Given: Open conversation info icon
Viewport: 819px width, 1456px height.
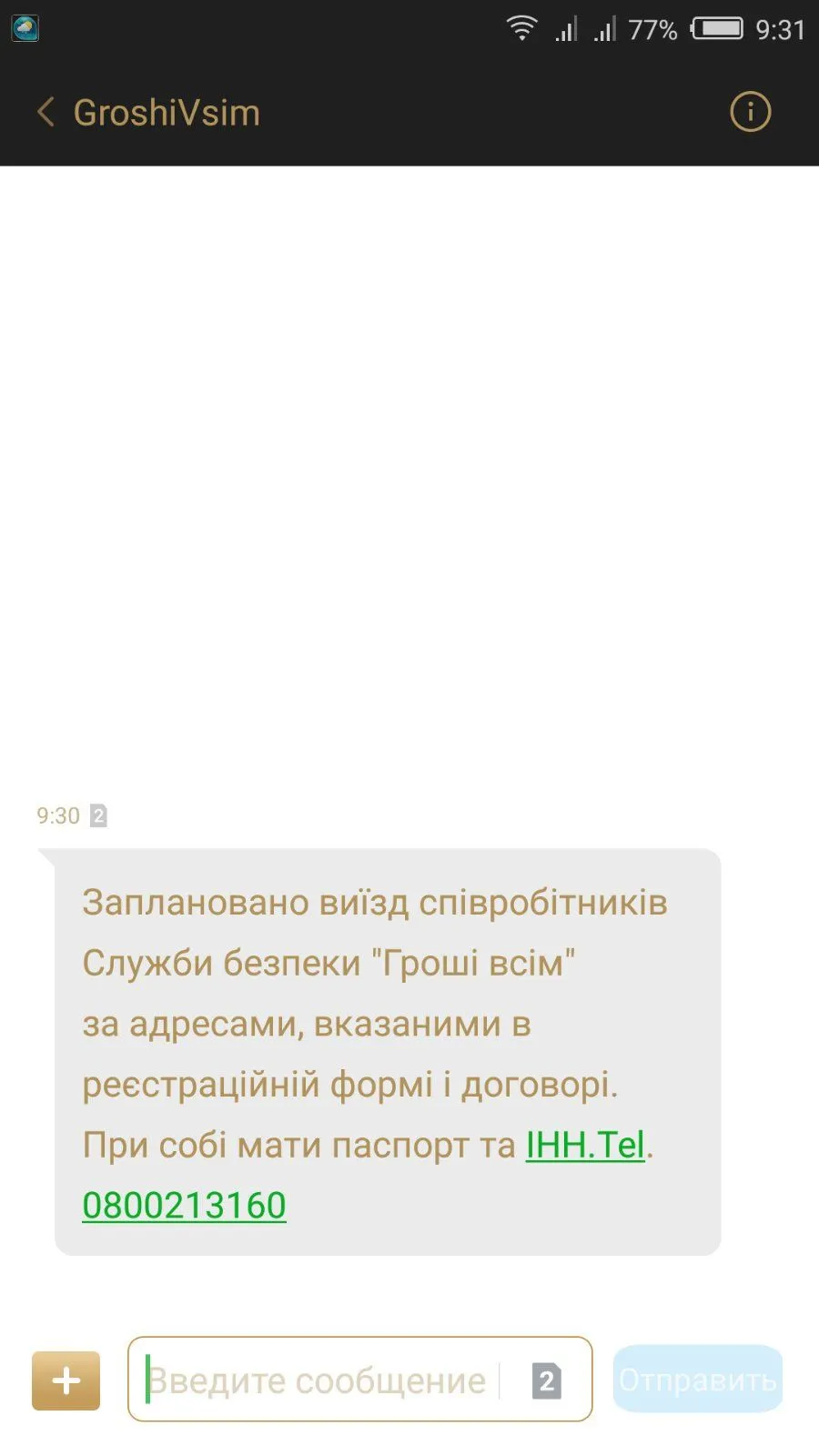Looking at the screenshot, I should coord(750,112).
